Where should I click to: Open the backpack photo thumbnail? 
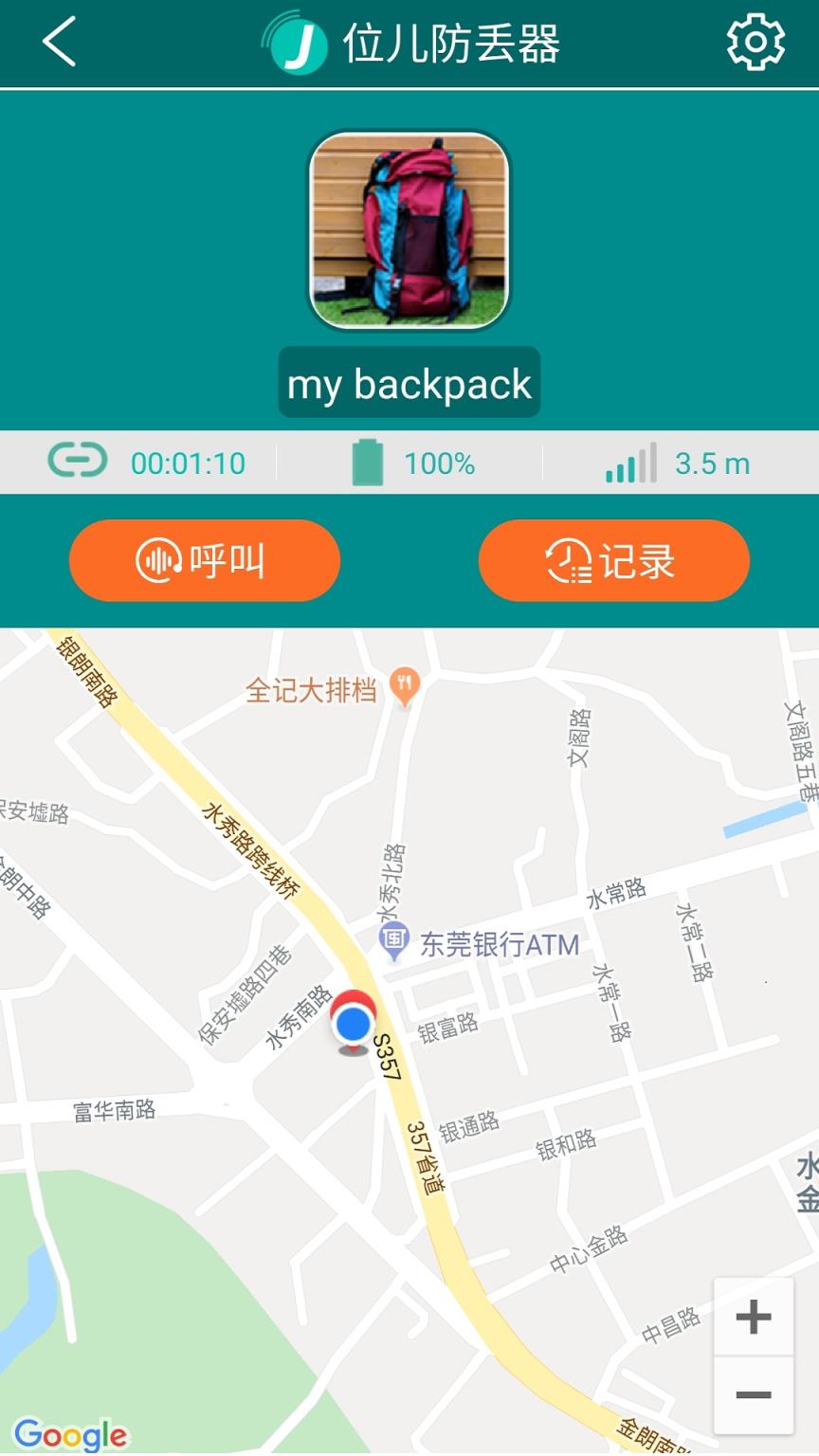[409, 230]
